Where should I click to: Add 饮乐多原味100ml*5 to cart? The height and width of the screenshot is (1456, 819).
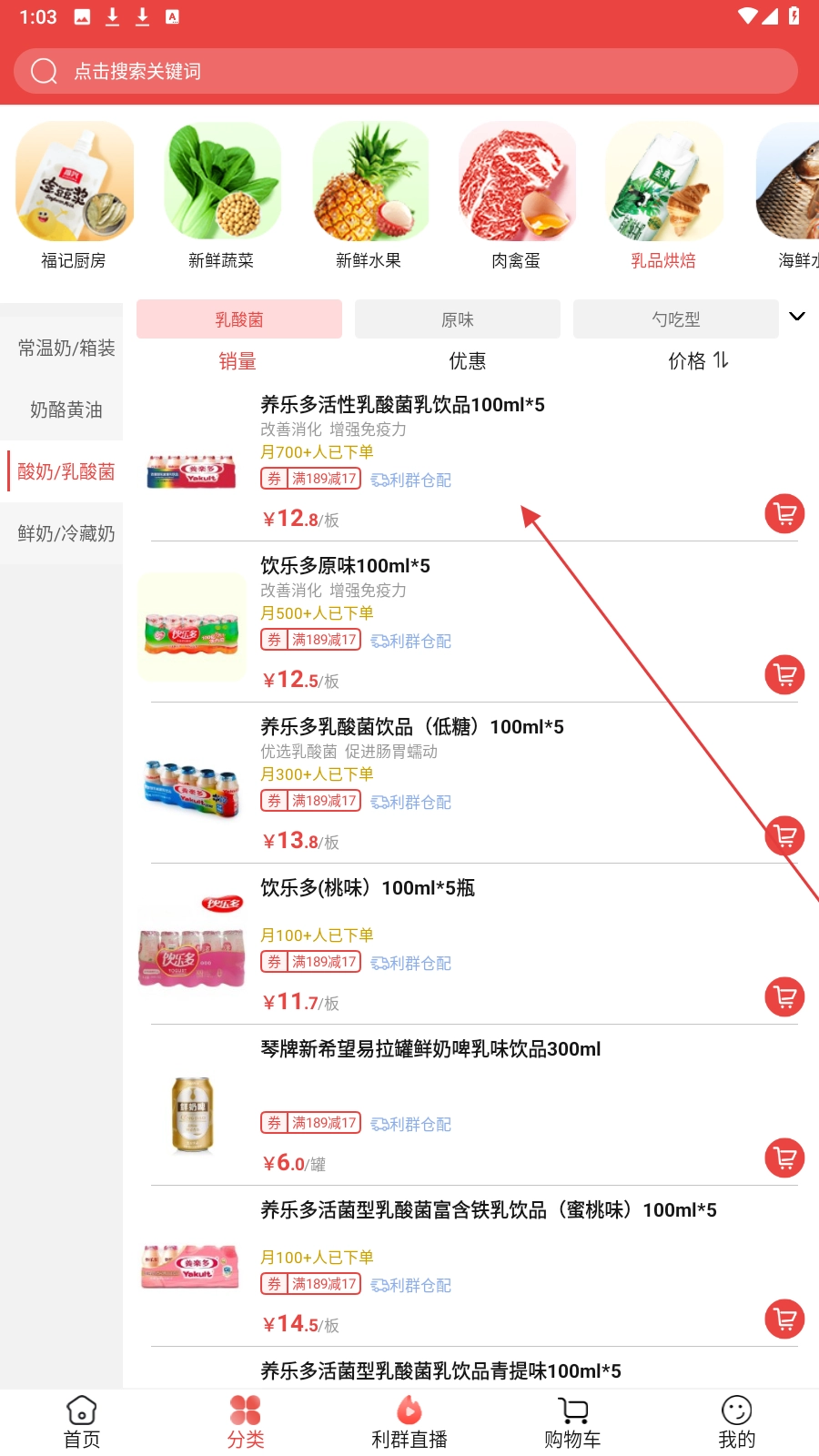pos(784,675)
